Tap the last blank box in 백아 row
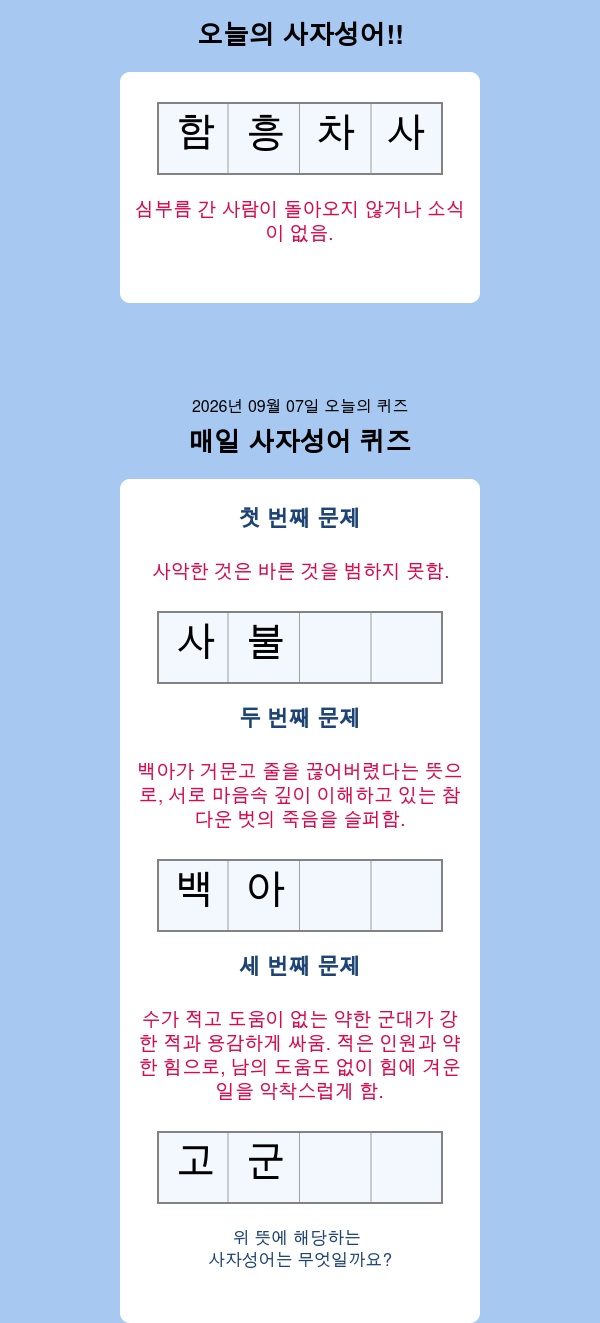The image size is (600, 1323). [x=406, y=895]
